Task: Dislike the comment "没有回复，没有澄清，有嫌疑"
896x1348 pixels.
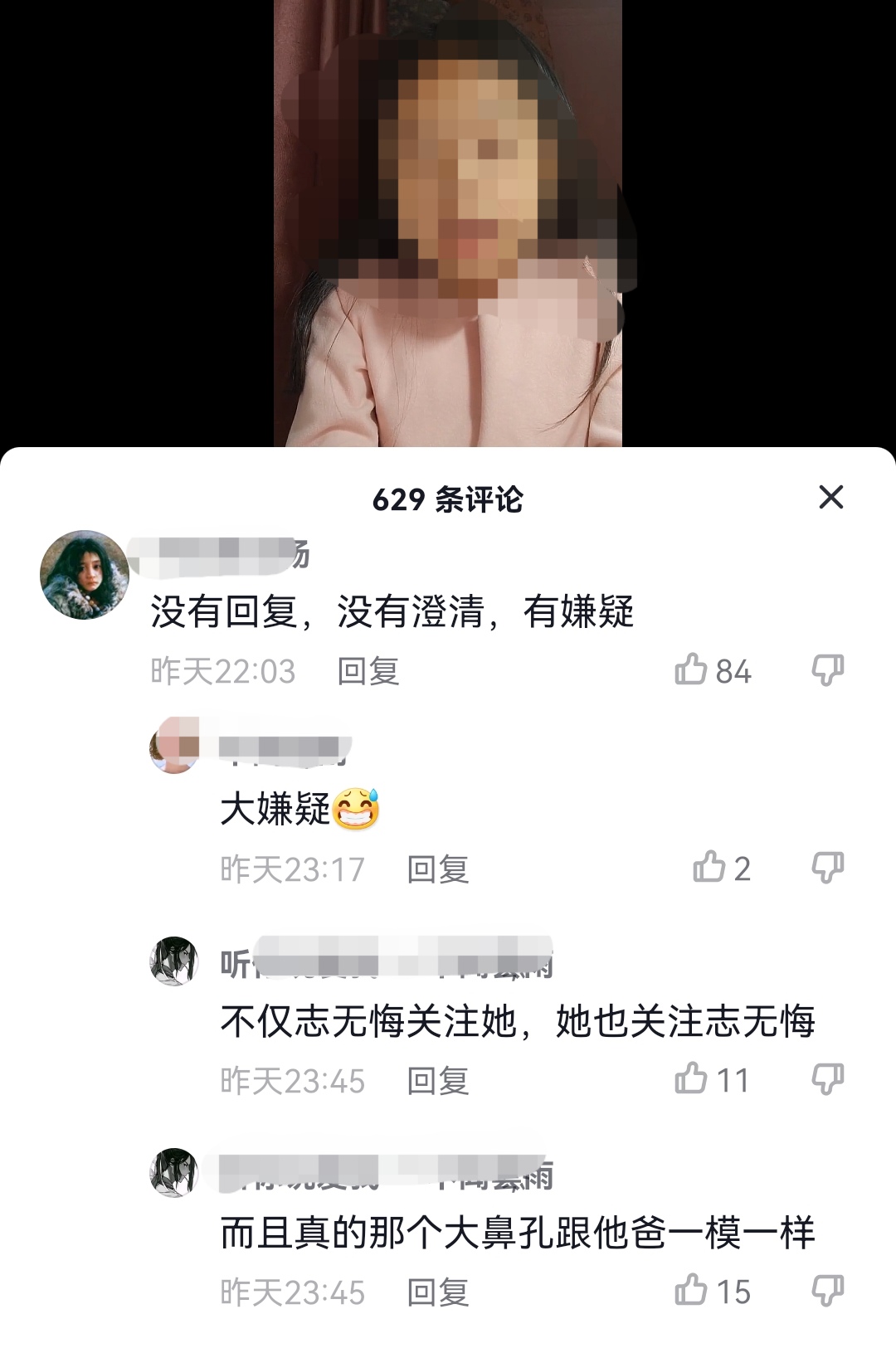Action: click(827, 669)
